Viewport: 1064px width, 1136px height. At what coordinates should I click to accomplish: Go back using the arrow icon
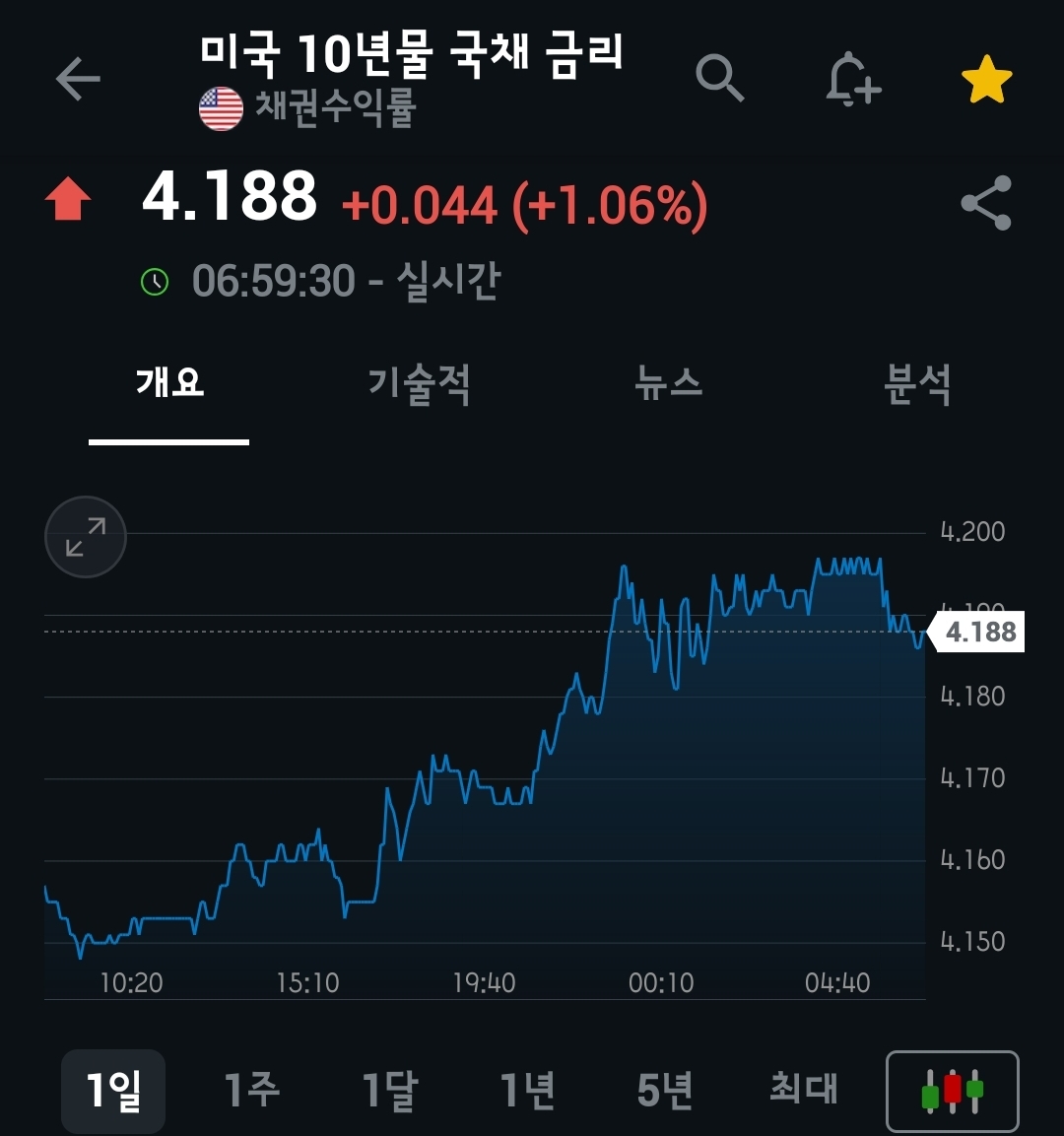coord(78,79)
